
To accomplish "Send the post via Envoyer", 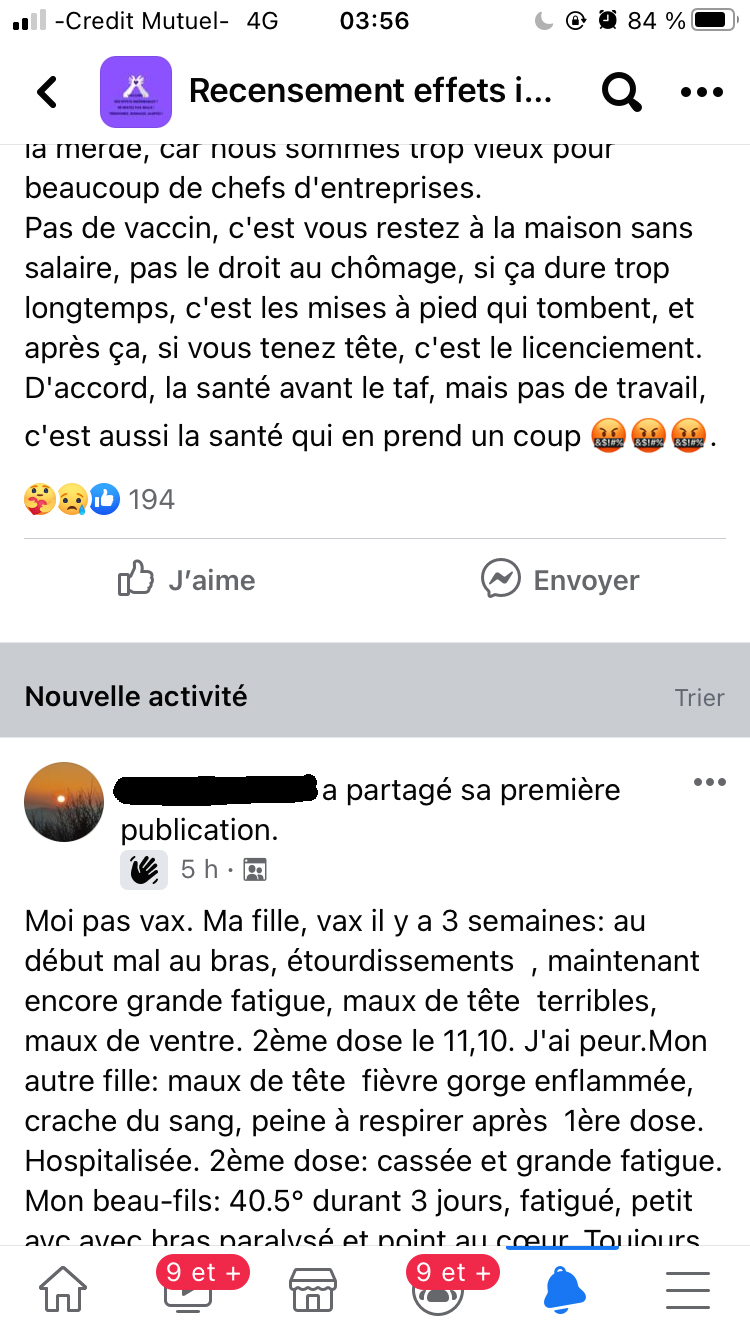I will 560,580.
